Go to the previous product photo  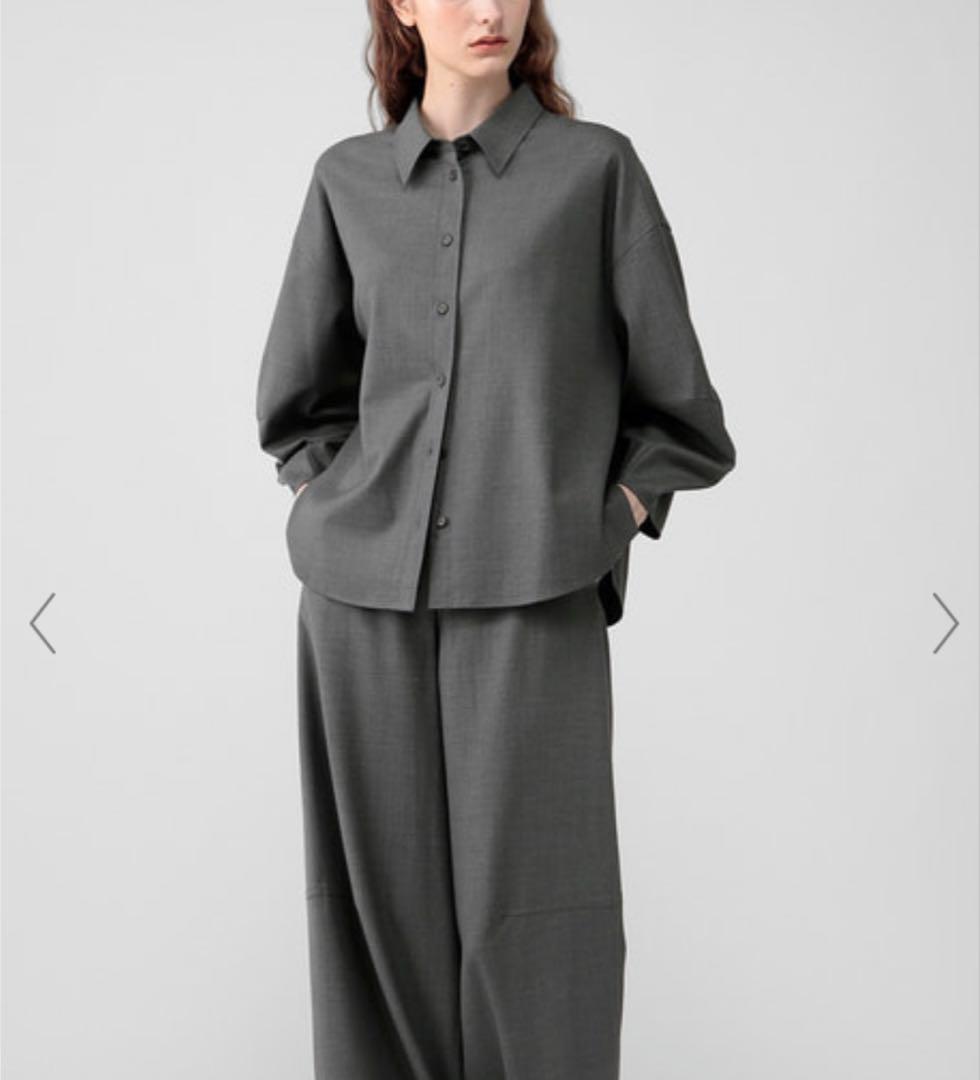[43, 623]
